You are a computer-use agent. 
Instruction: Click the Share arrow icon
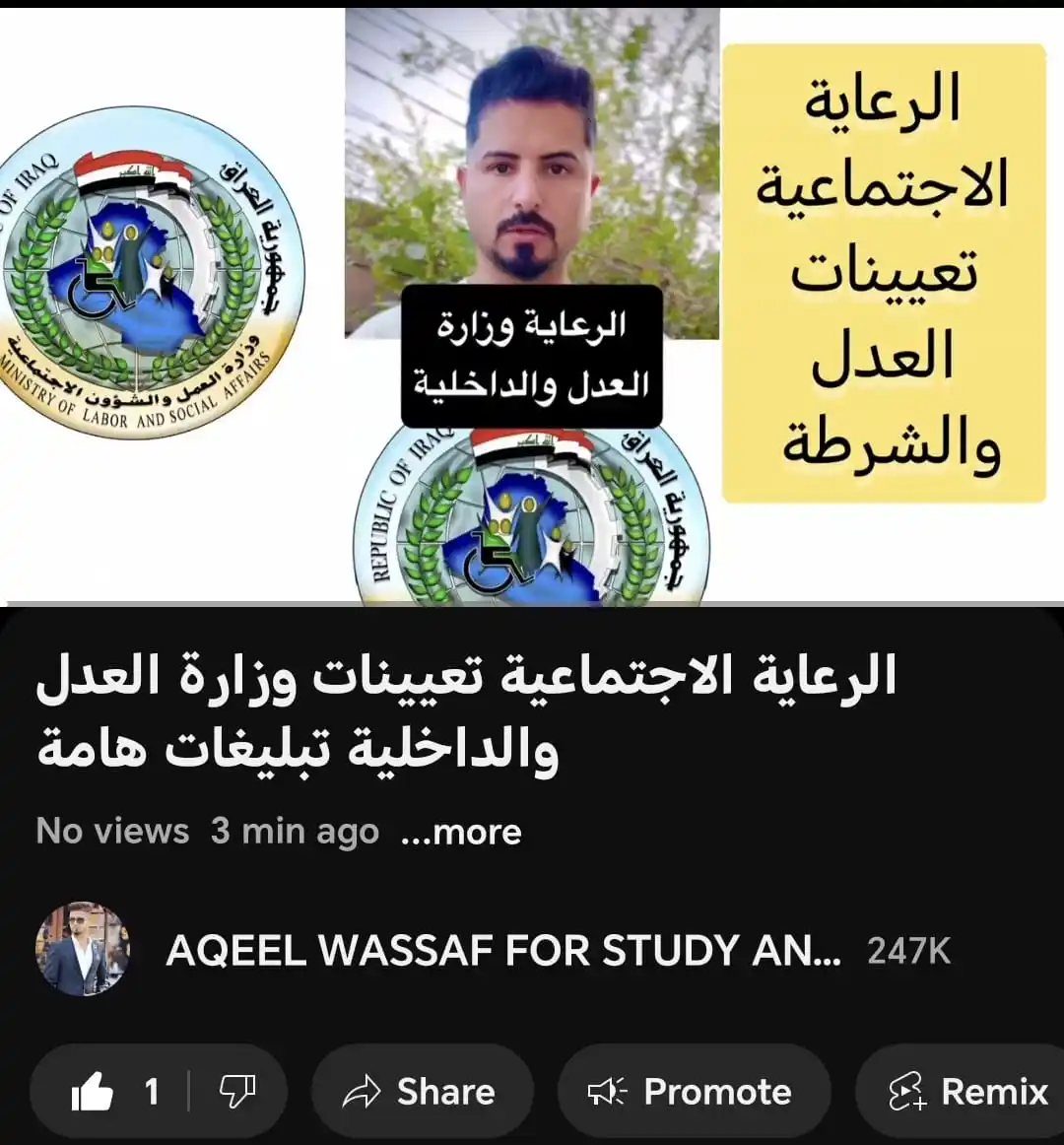364,1091
